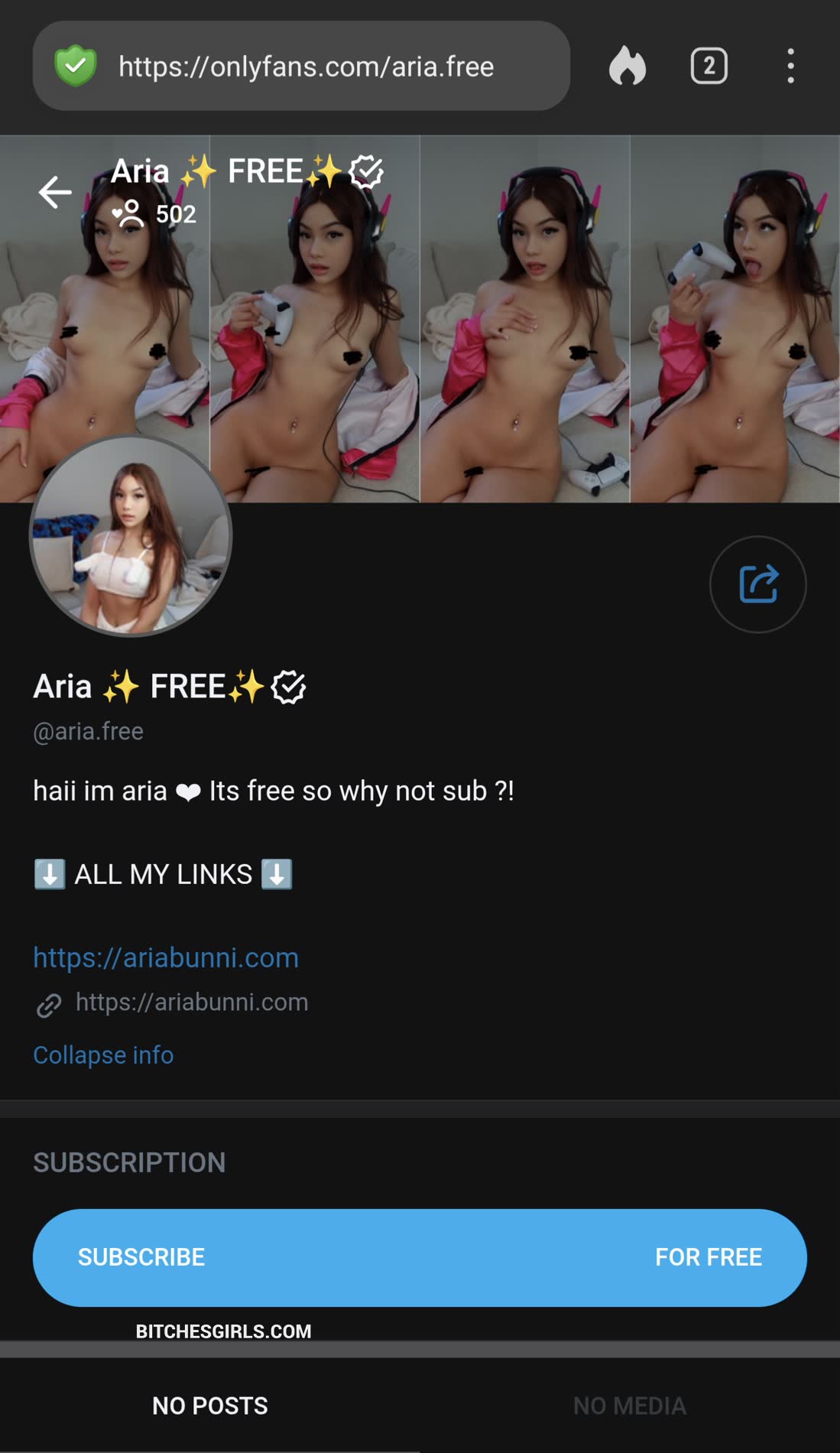Screen dimensions: 840x1453
Task: Open the browser tab switcher
Action: coord(709,66)
